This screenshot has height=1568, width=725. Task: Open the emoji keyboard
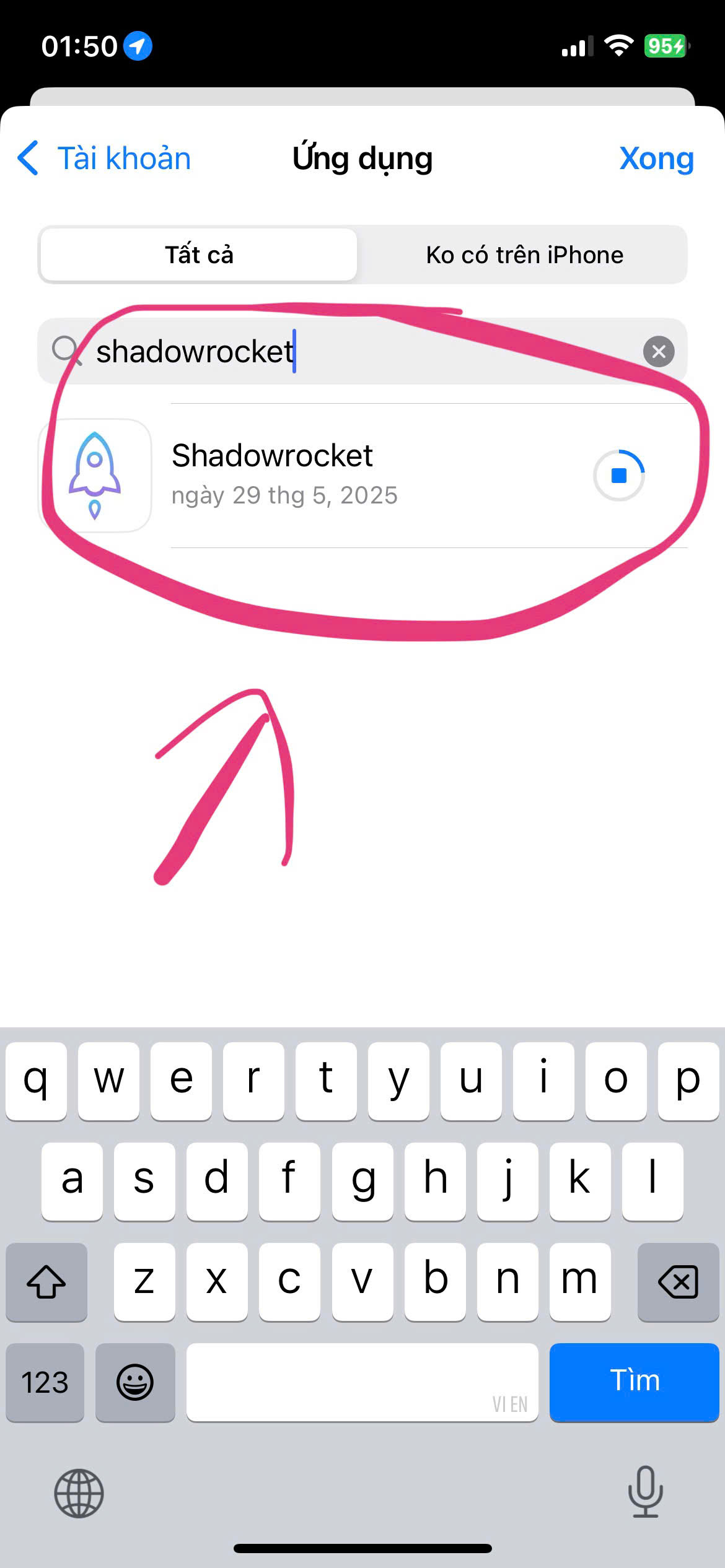[x=135, y=1382]
